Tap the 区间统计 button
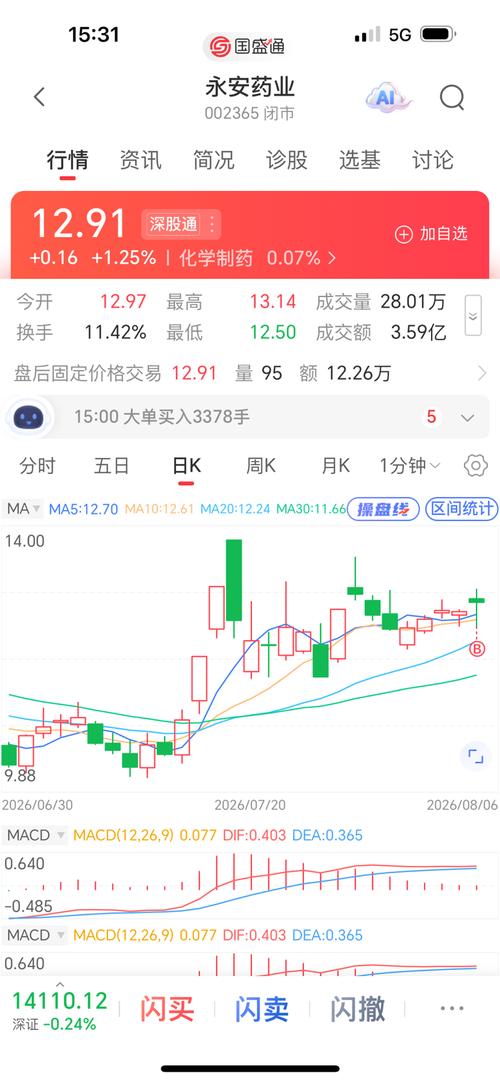Viewport: 500px width, 1083px height. pyautogui.click(x=461, y=509)
